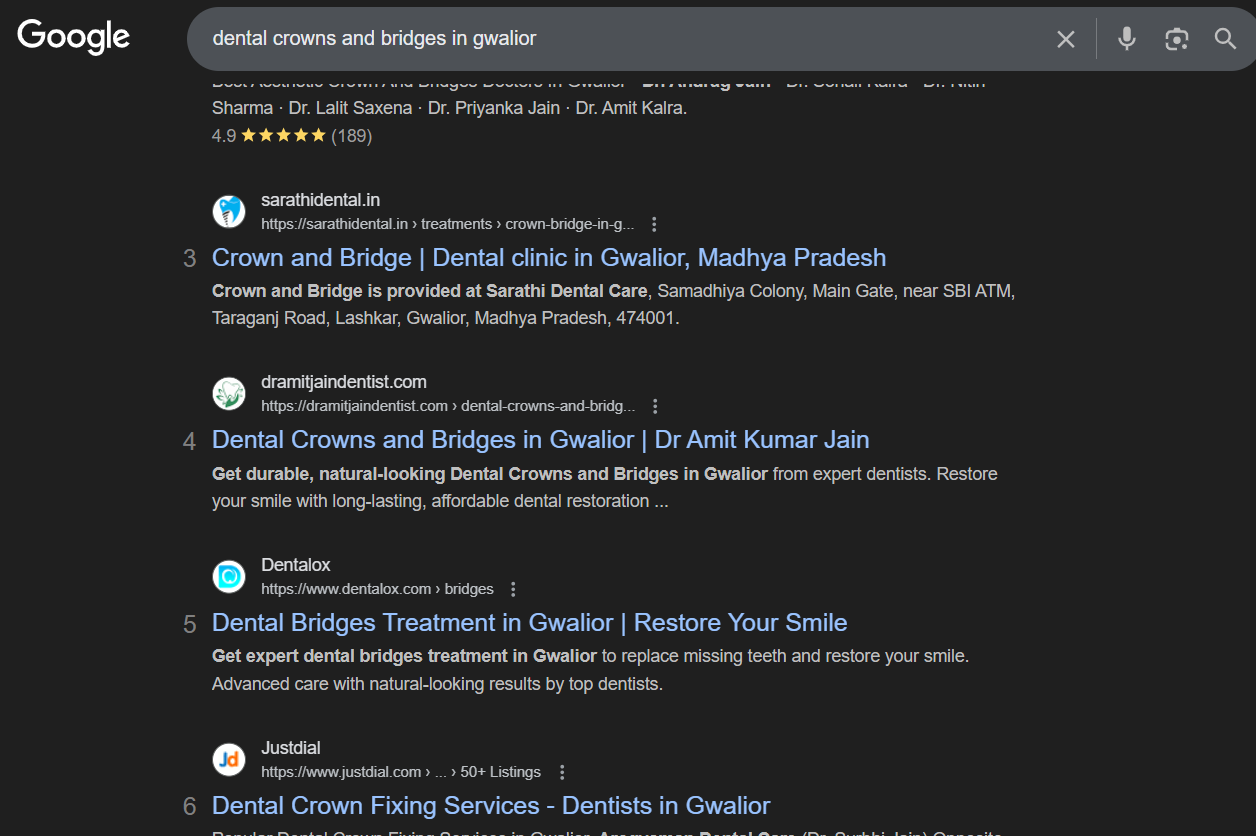Viewport: 1256px width, 836px height.
Task: Open Dental Bridges Treatment in Gwalior result
Action: tap(529, 623)
